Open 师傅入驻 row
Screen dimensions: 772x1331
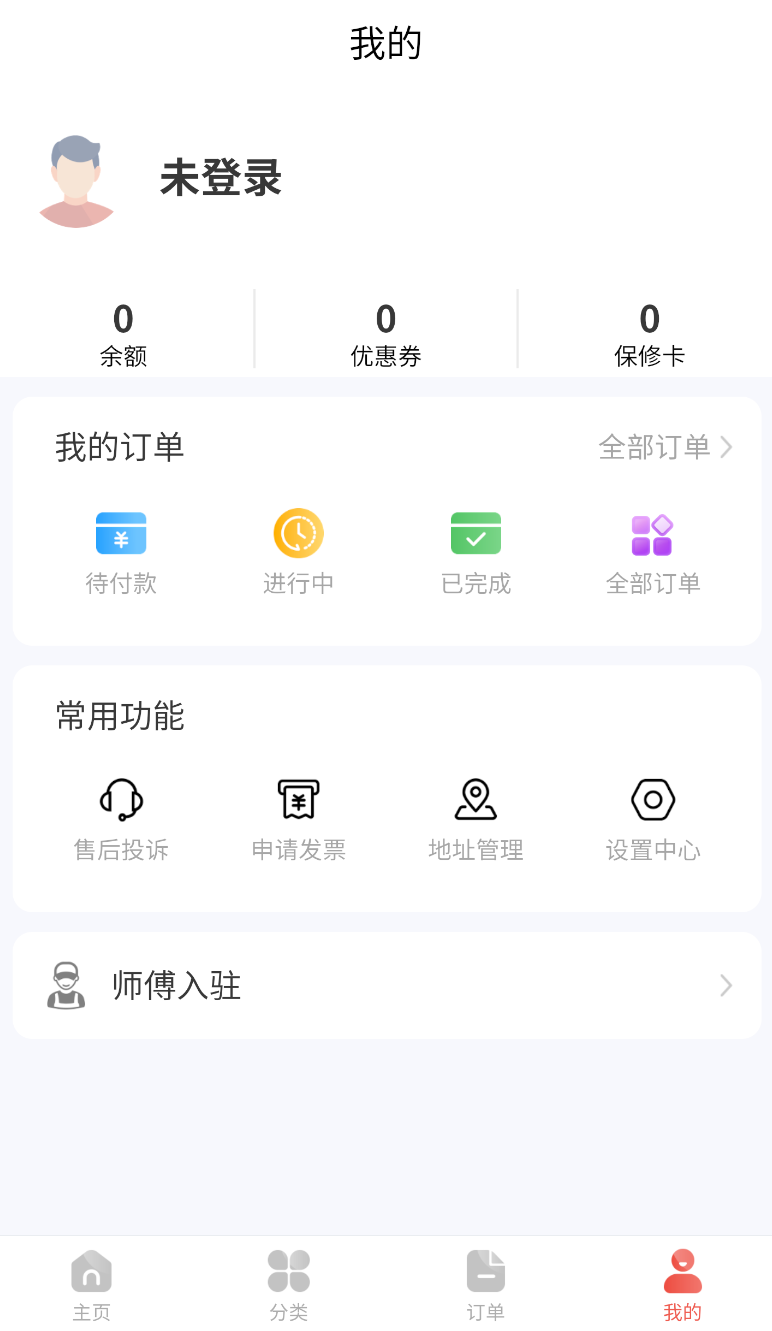(x=386, y=986)
